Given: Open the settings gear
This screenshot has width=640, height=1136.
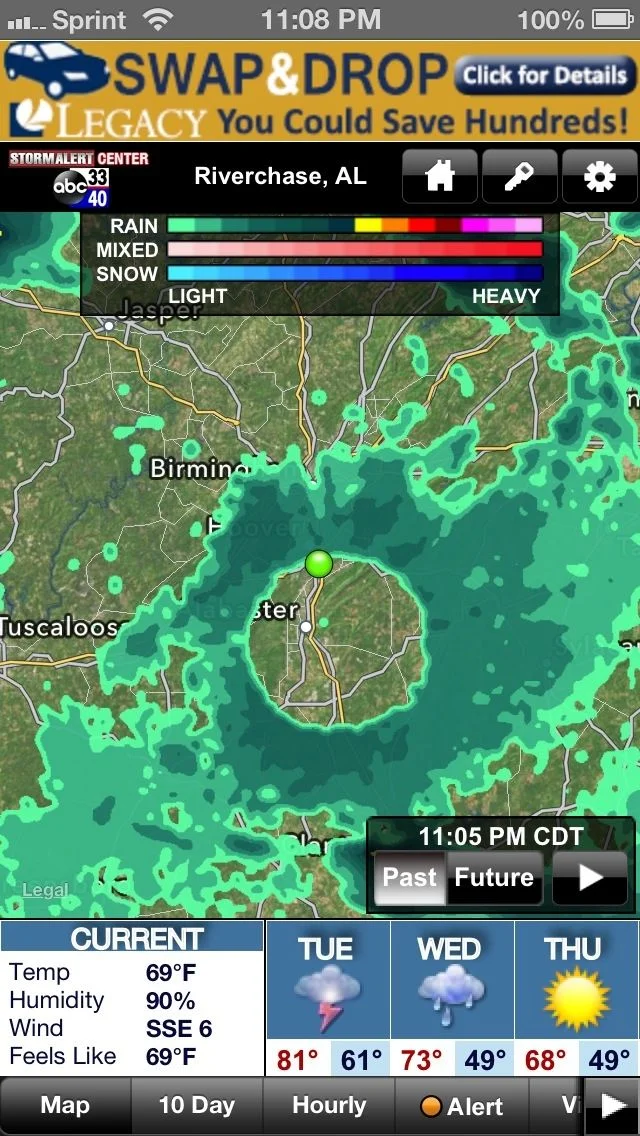Looking at the screenshot, I should [x=599, y=178].
